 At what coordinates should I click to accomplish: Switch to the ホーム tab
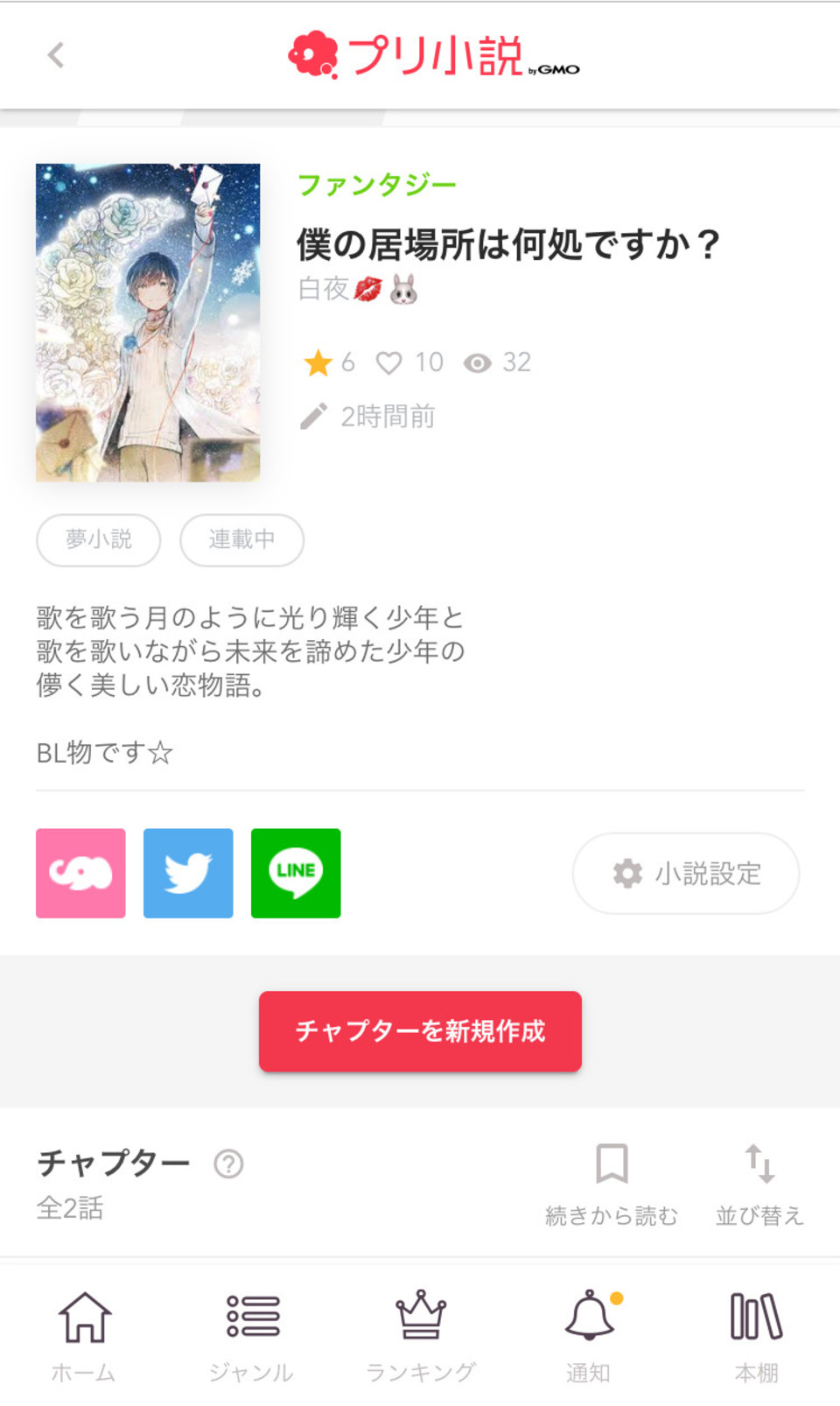point(84,1335)
